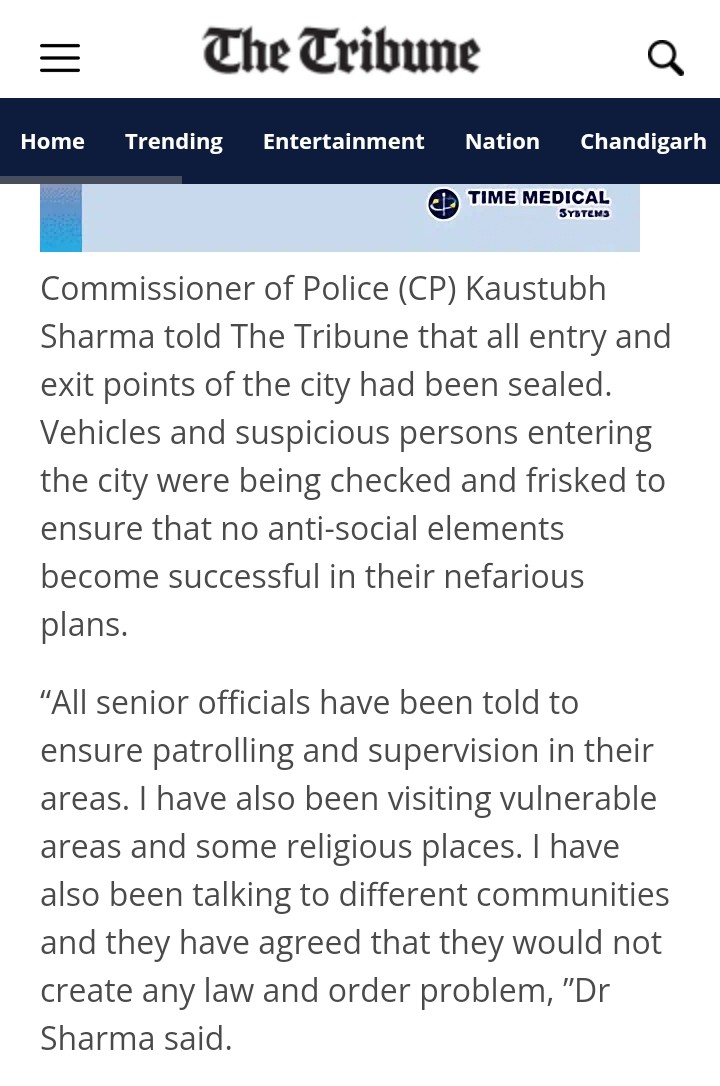Open the search icon
720x1086 pixels.
point(665,58)
